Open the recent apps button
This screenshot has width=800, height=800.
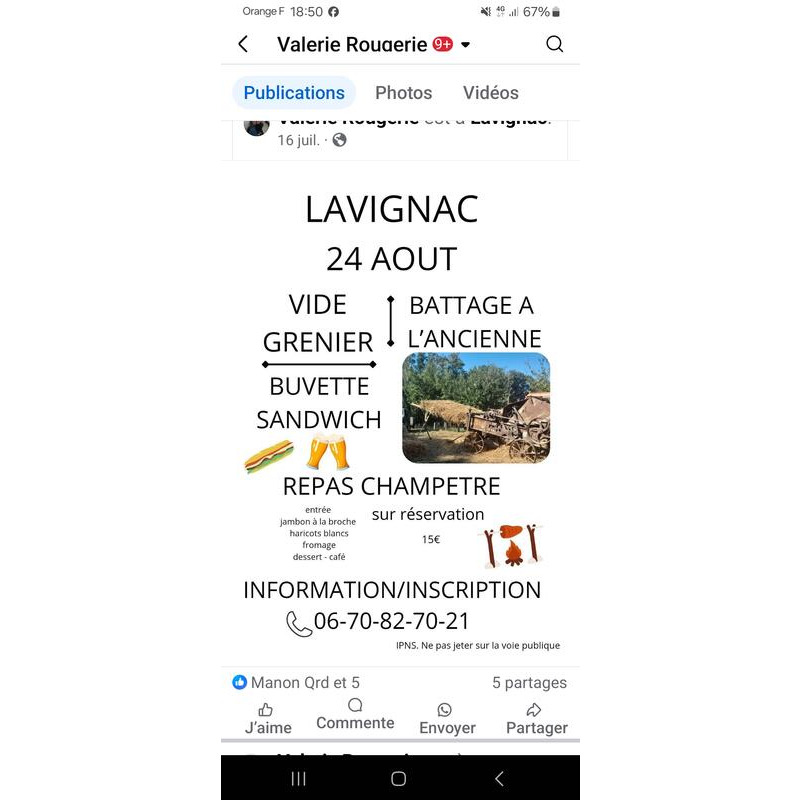click(x=298, y=778)
